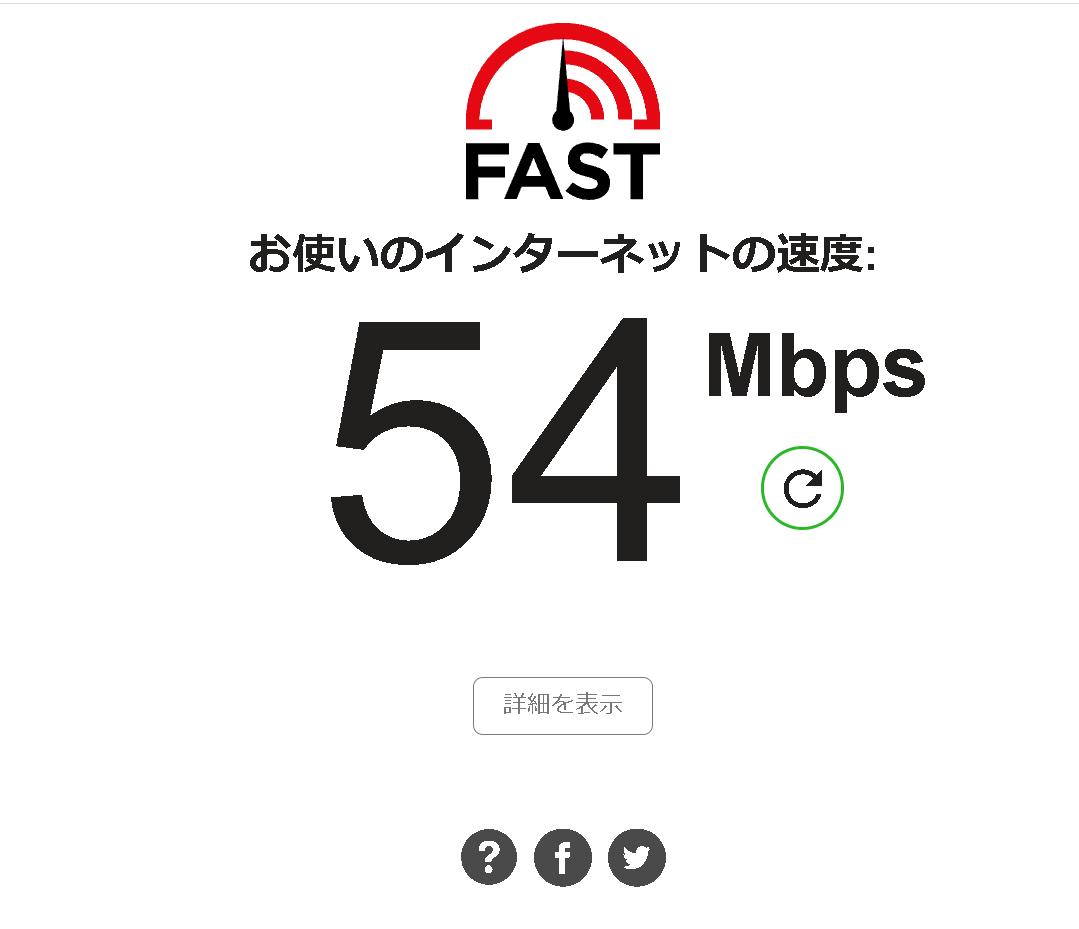Open the help question mark icon

[x=489, y=857]
